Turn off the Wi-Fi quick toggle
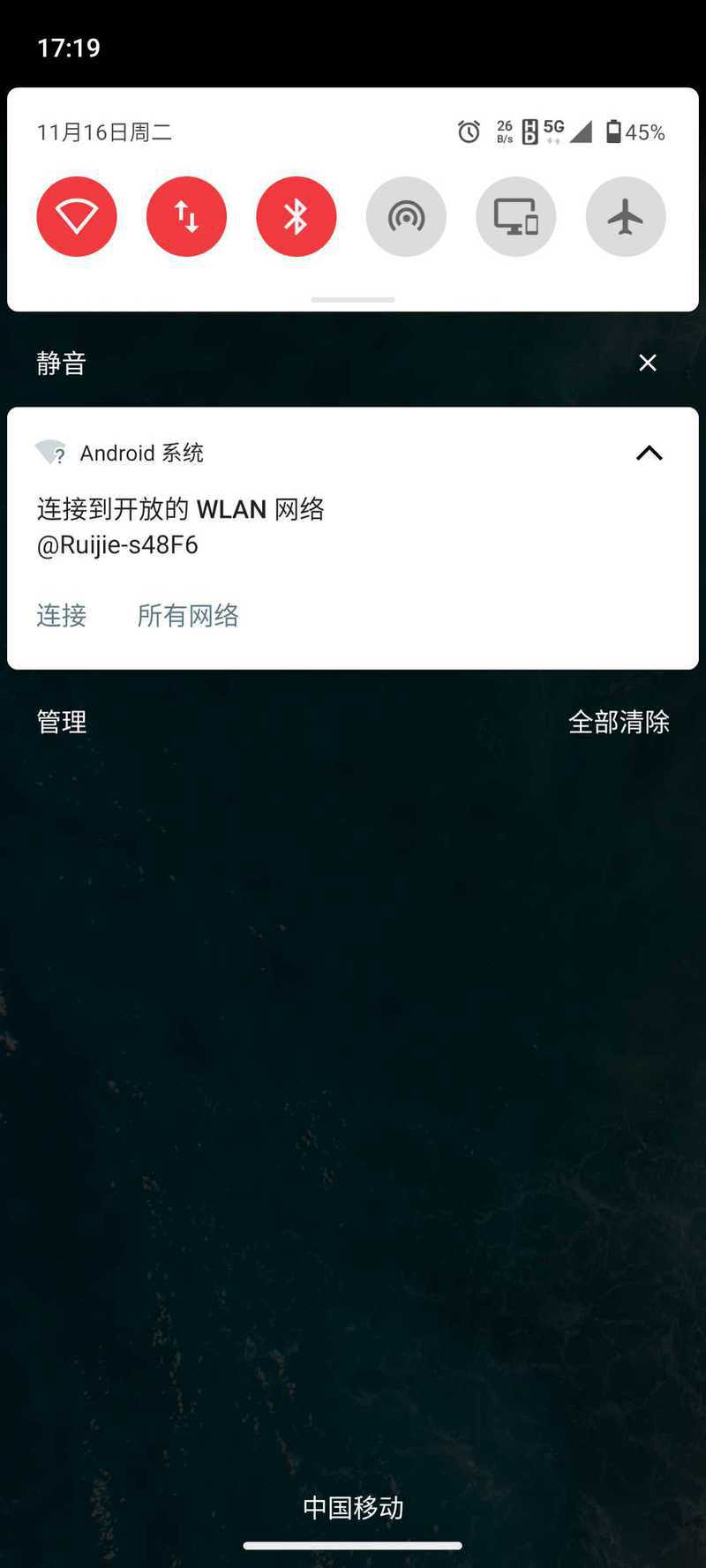 tap(77, 217)
